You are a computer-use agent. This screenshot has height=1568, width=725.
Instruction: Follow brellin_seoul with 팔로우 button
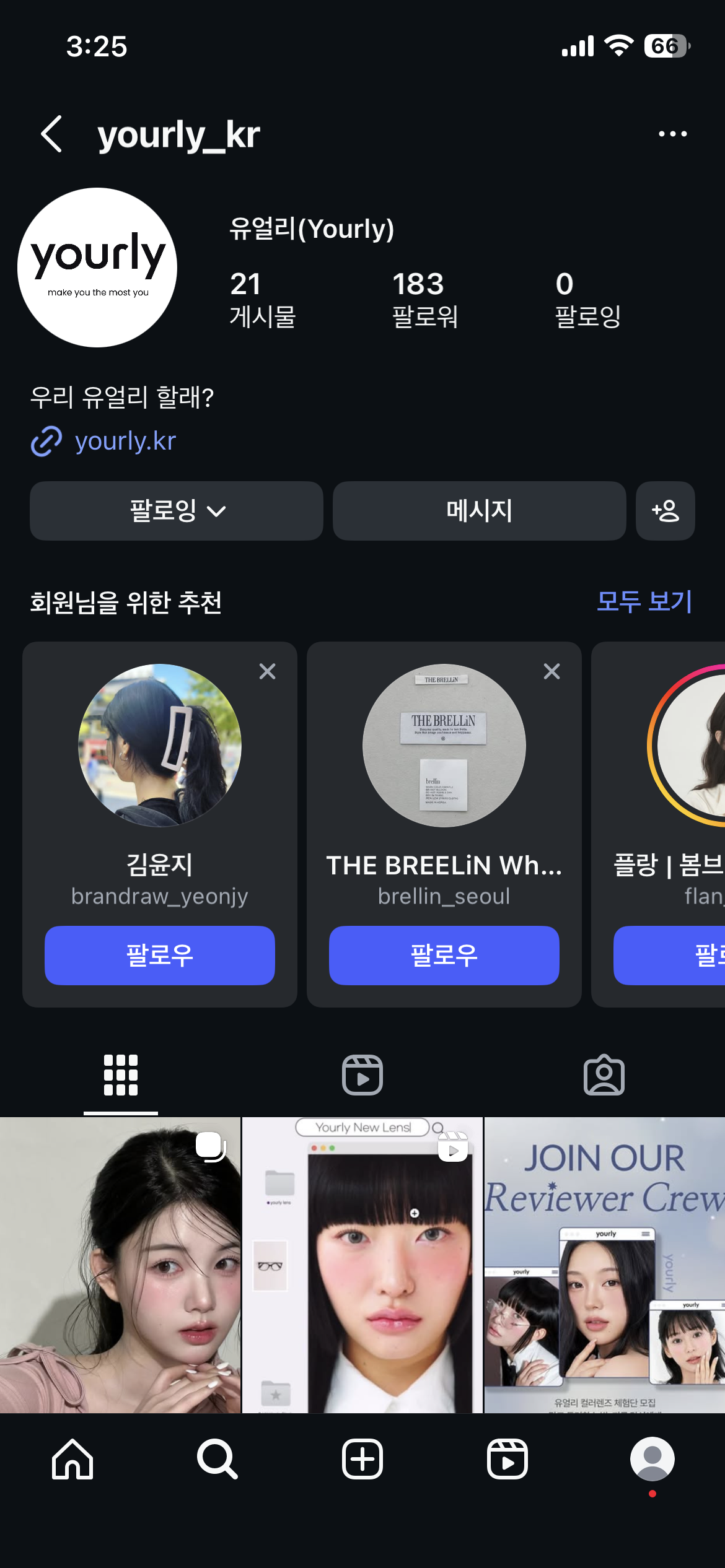[x=444, y=955]
